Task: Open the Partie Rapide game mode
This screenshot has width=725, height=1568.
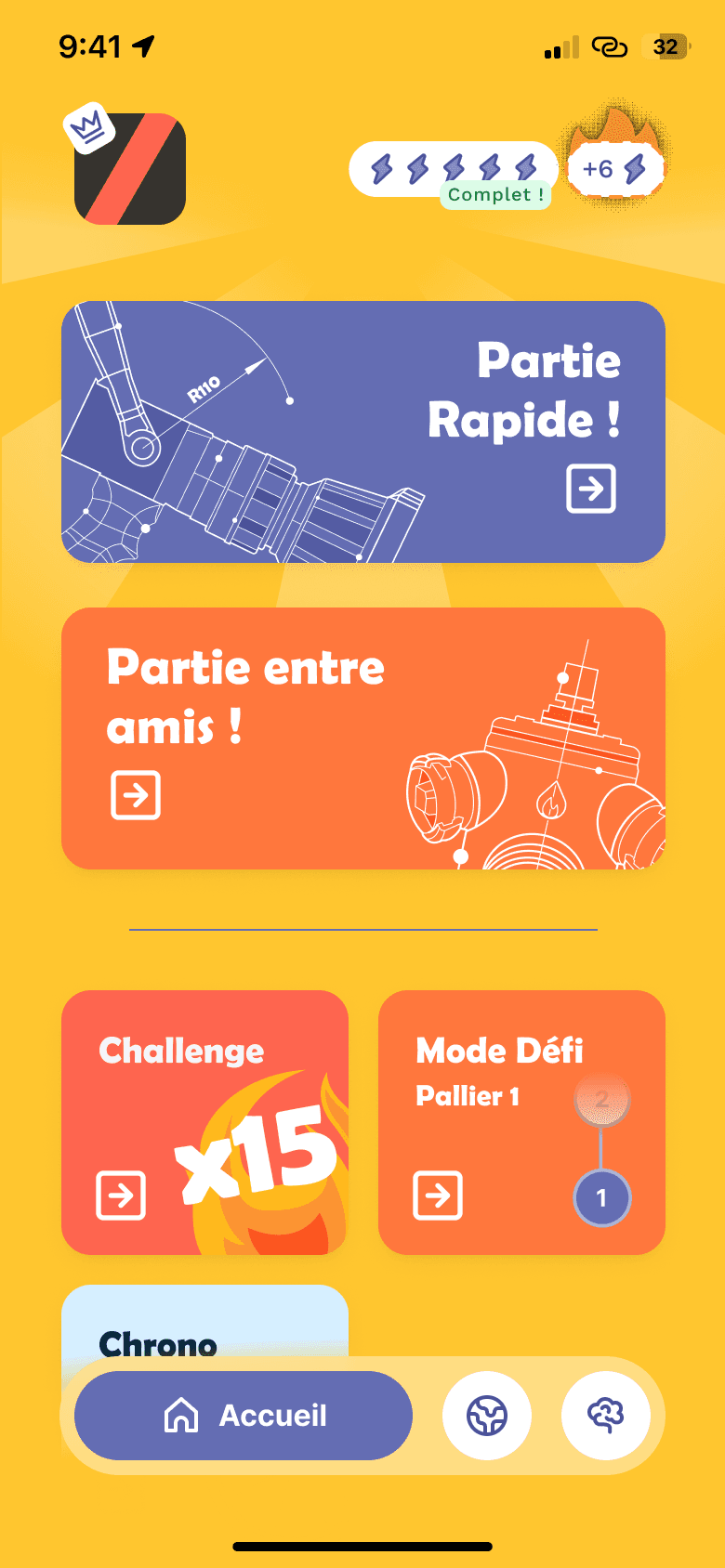Action: click(362, 430)
